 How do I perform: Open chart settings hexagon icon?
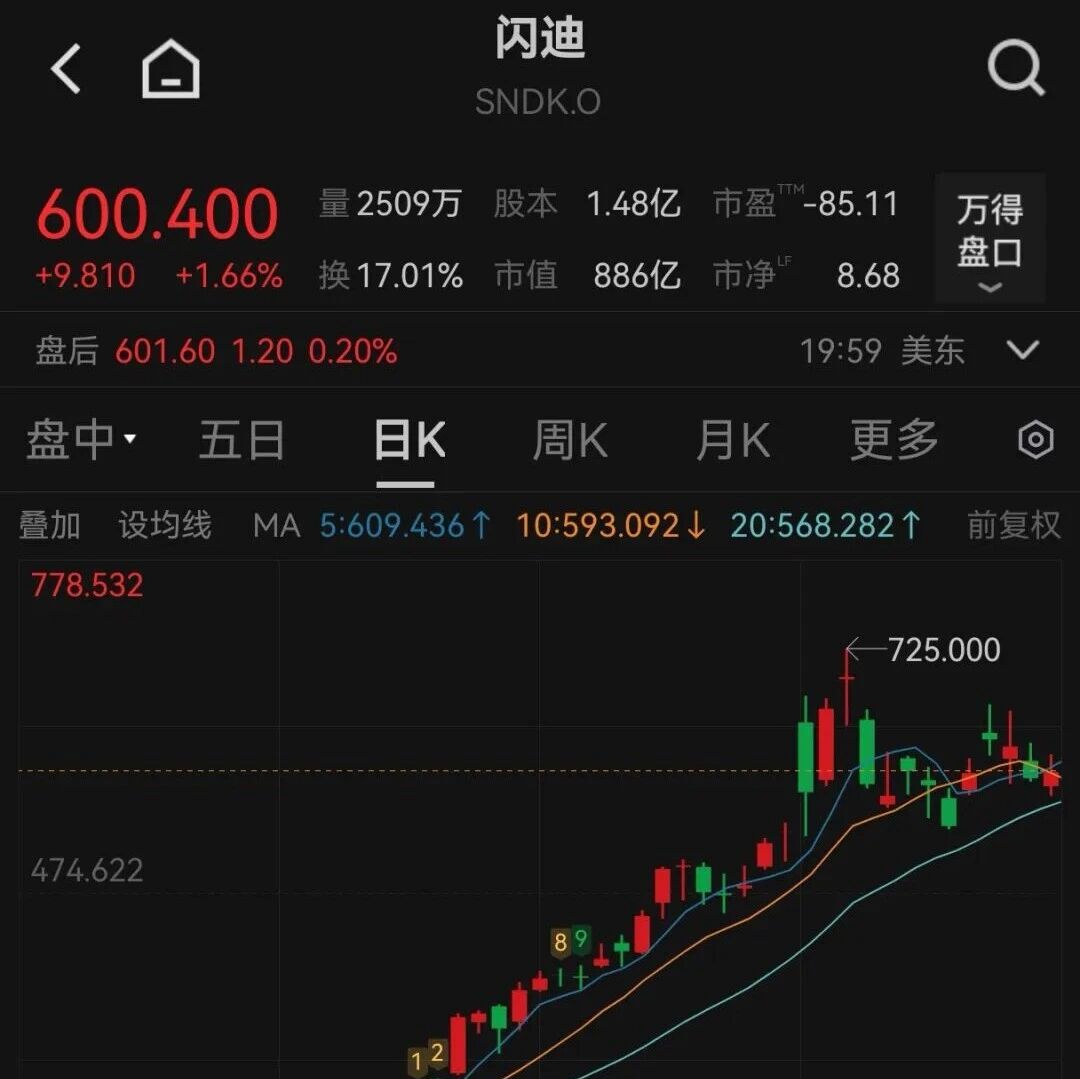click(1035, 440)
